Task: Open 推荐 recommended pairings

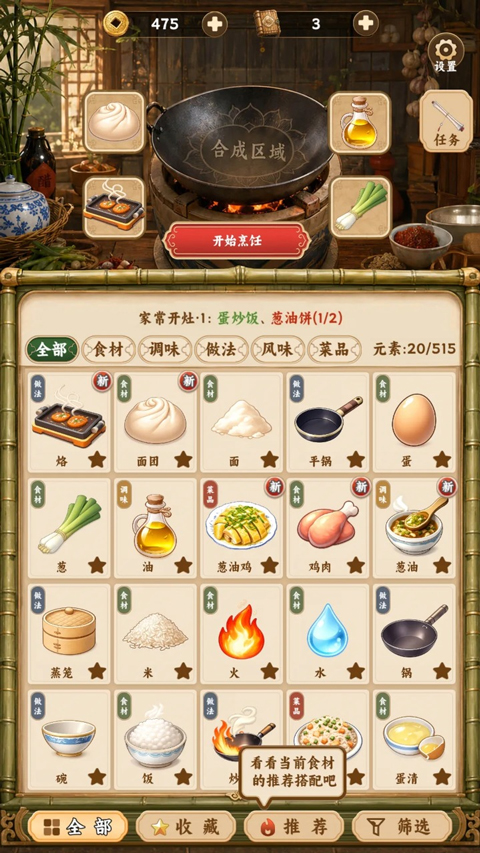Action: pyautogui.click(x=293, y=827)
